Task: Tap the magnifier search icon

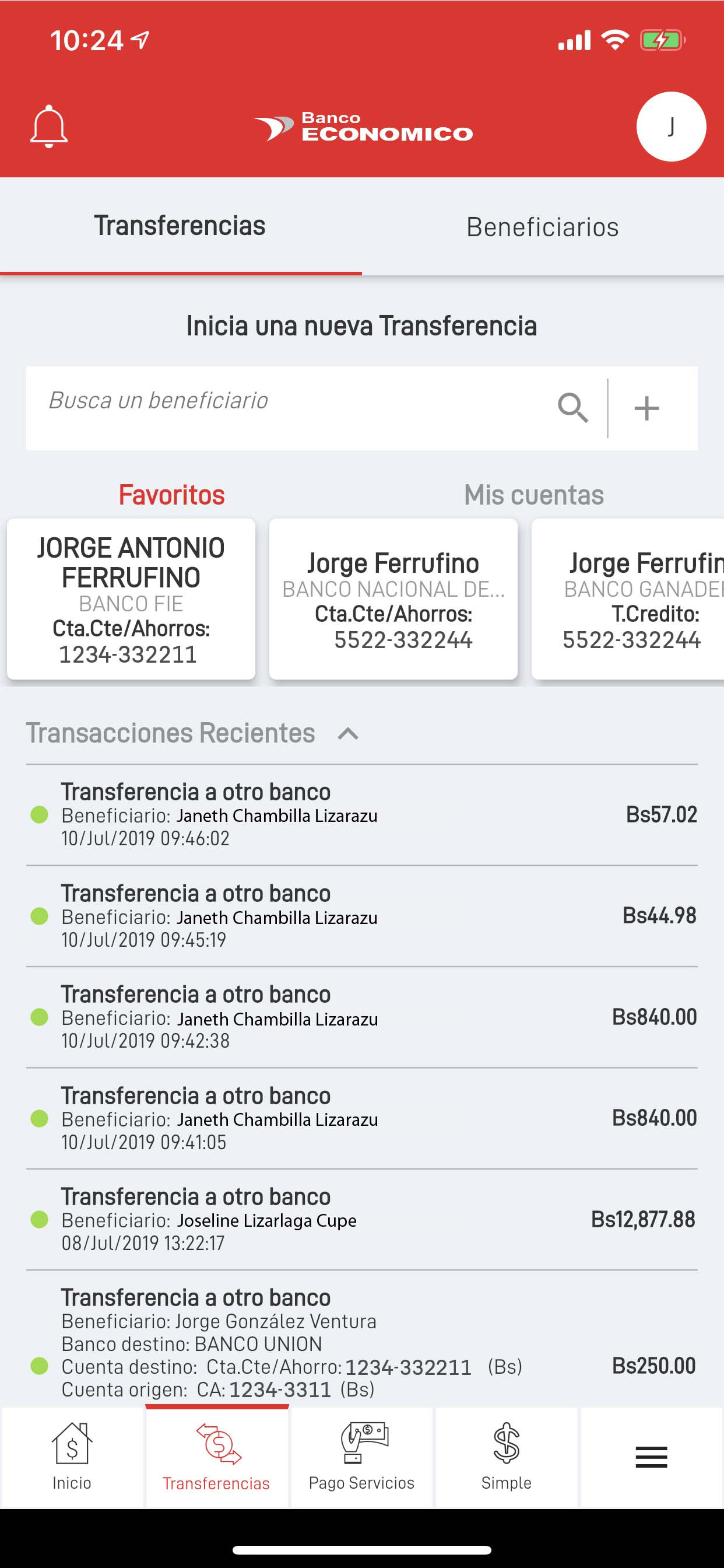Action: 573,408
